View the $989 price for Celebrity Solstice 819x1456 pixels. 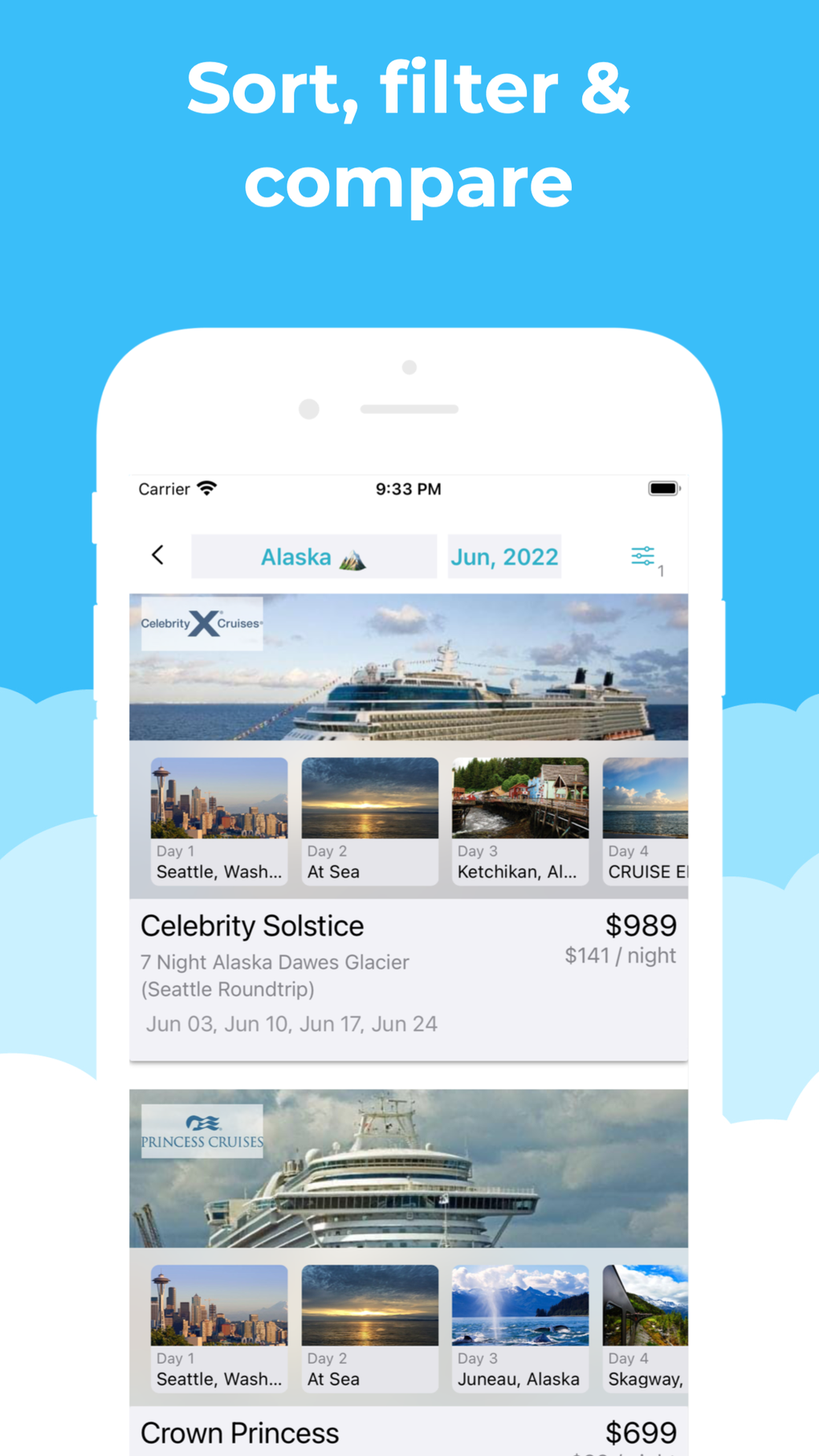[641, 926]
